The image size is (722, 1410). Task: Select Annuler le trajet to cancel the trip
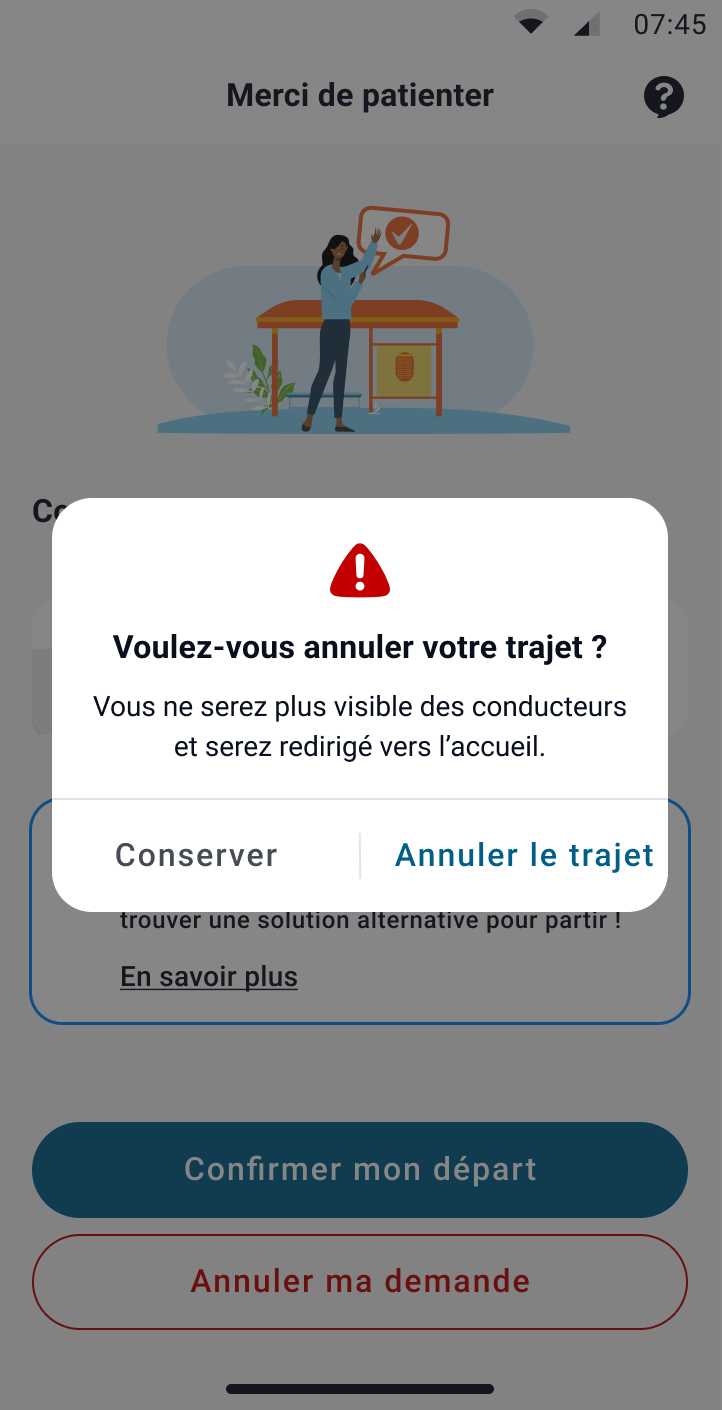coord(524,855)
